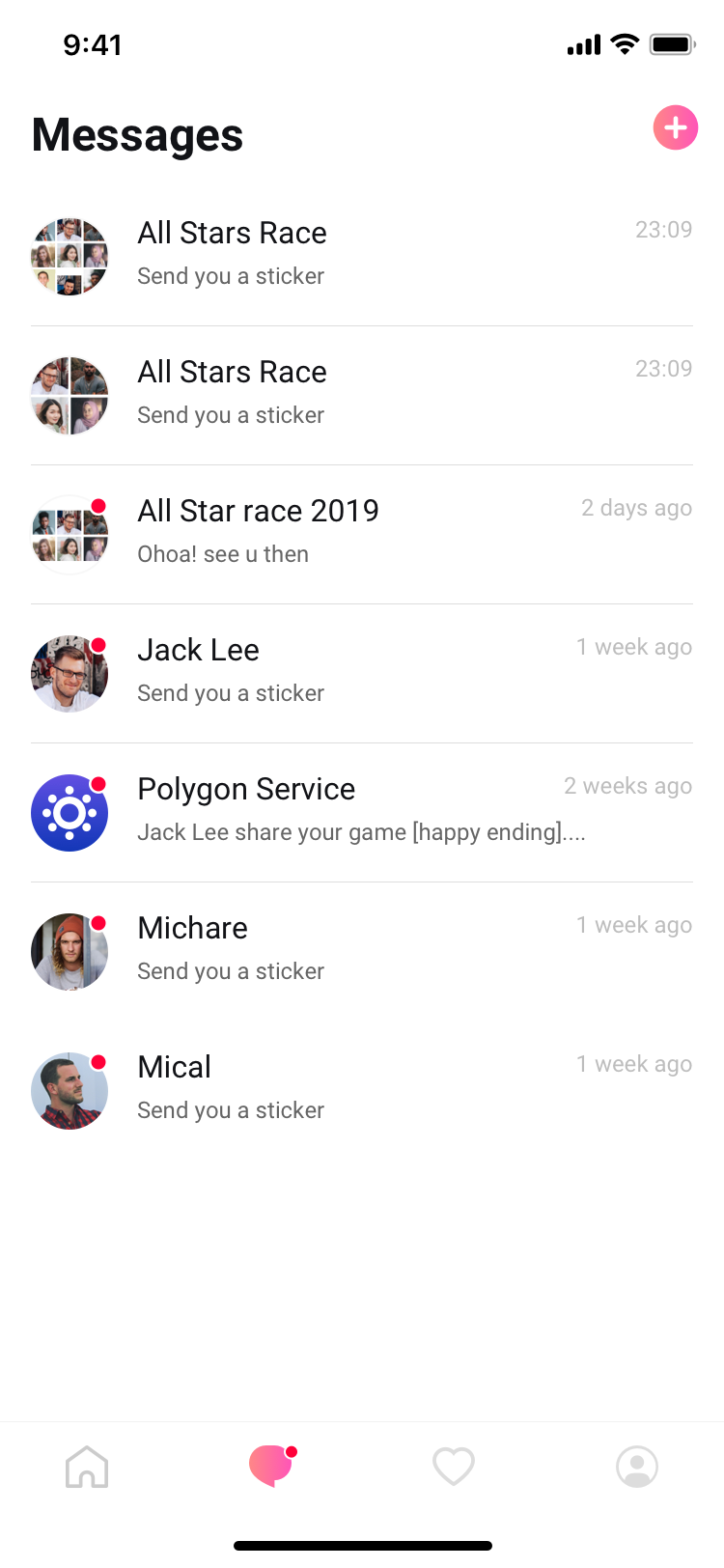
Task: Tap the battery indicator in status bar
Action: (671, 43)
